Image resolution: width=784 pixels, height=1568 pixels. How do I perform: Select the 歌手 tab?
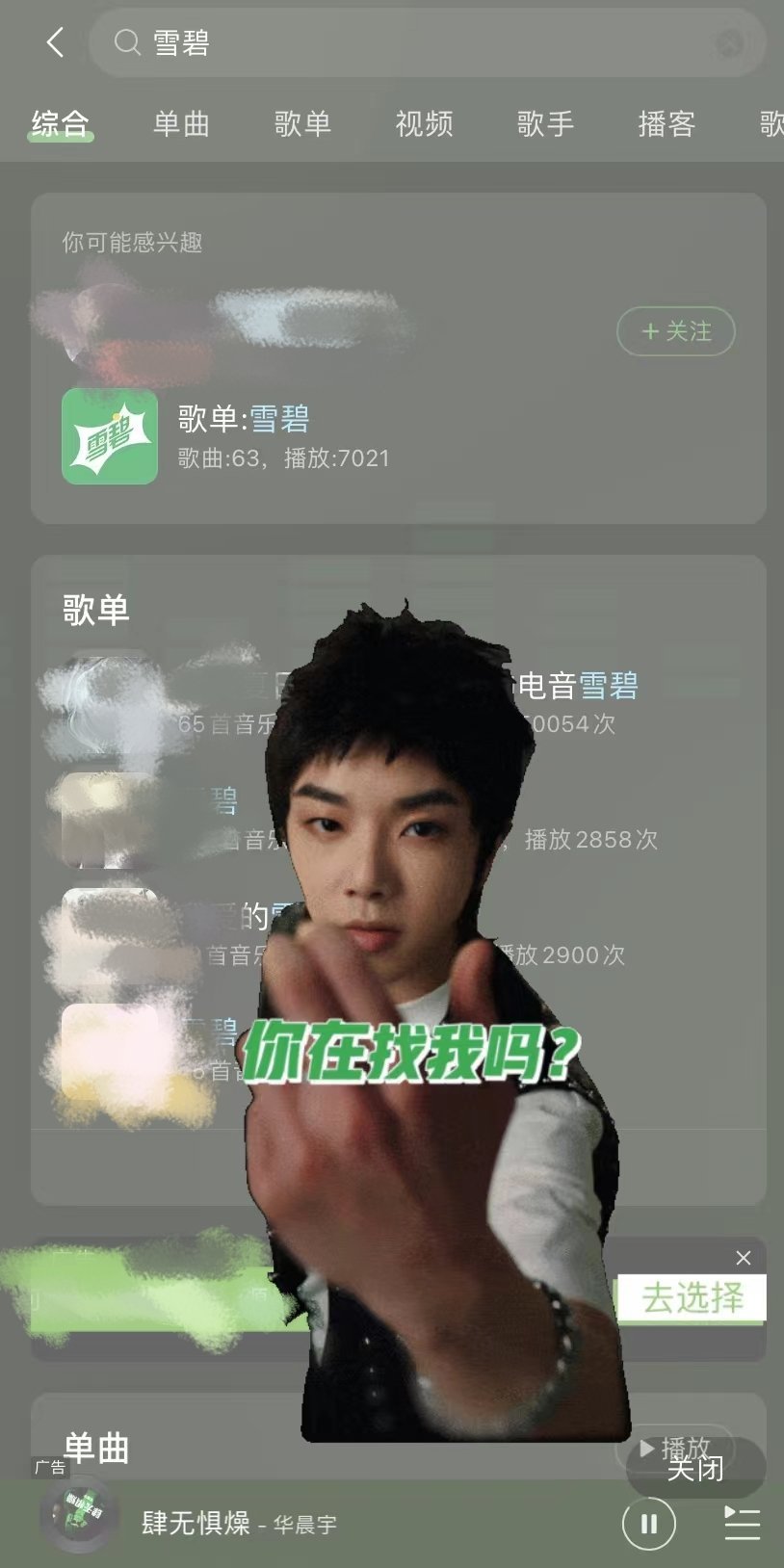click(x=545, y=123)
